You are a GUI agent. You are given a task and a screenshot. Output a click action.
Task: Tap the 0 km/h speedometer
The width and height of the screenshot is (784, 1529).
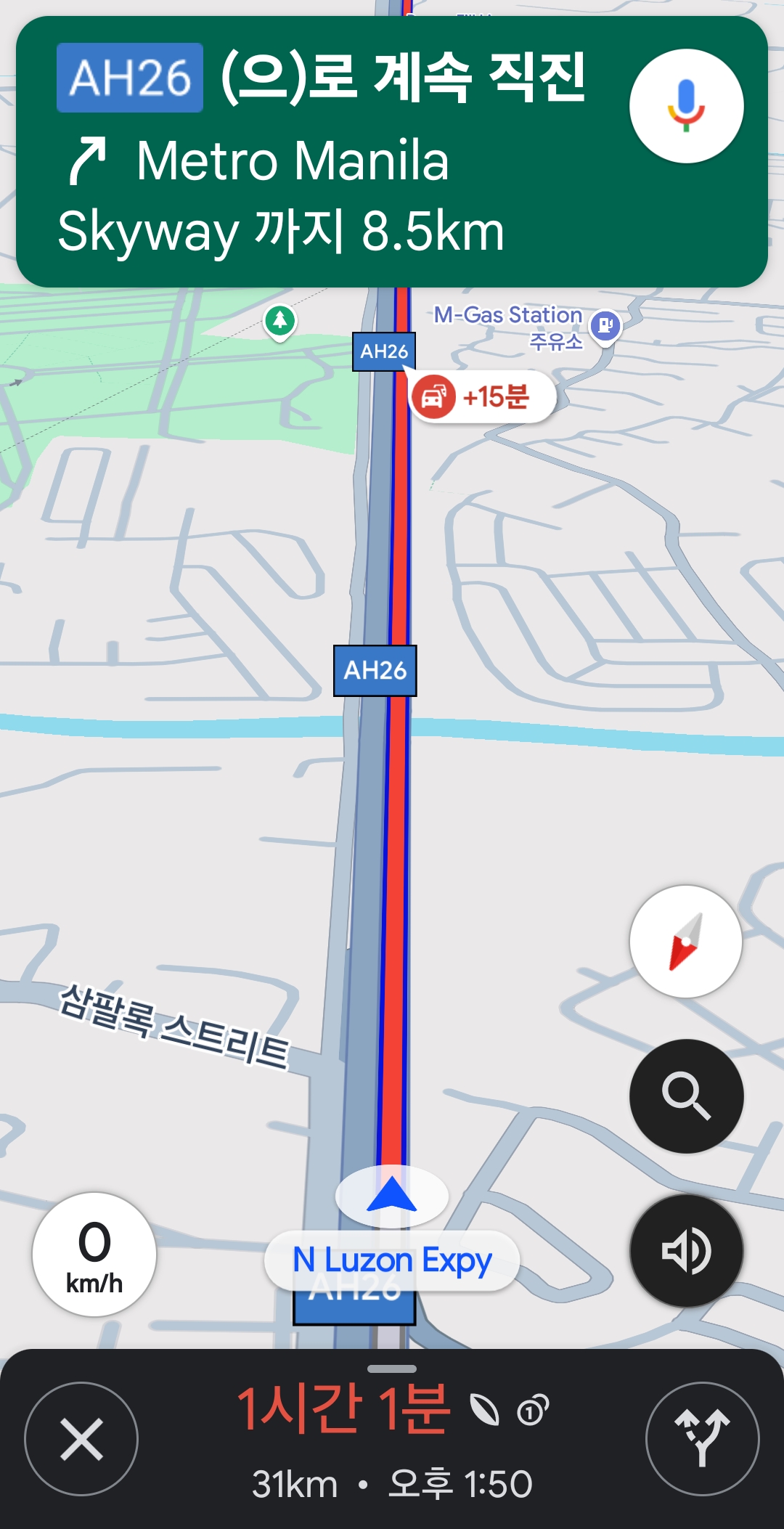coord(94,1254)
